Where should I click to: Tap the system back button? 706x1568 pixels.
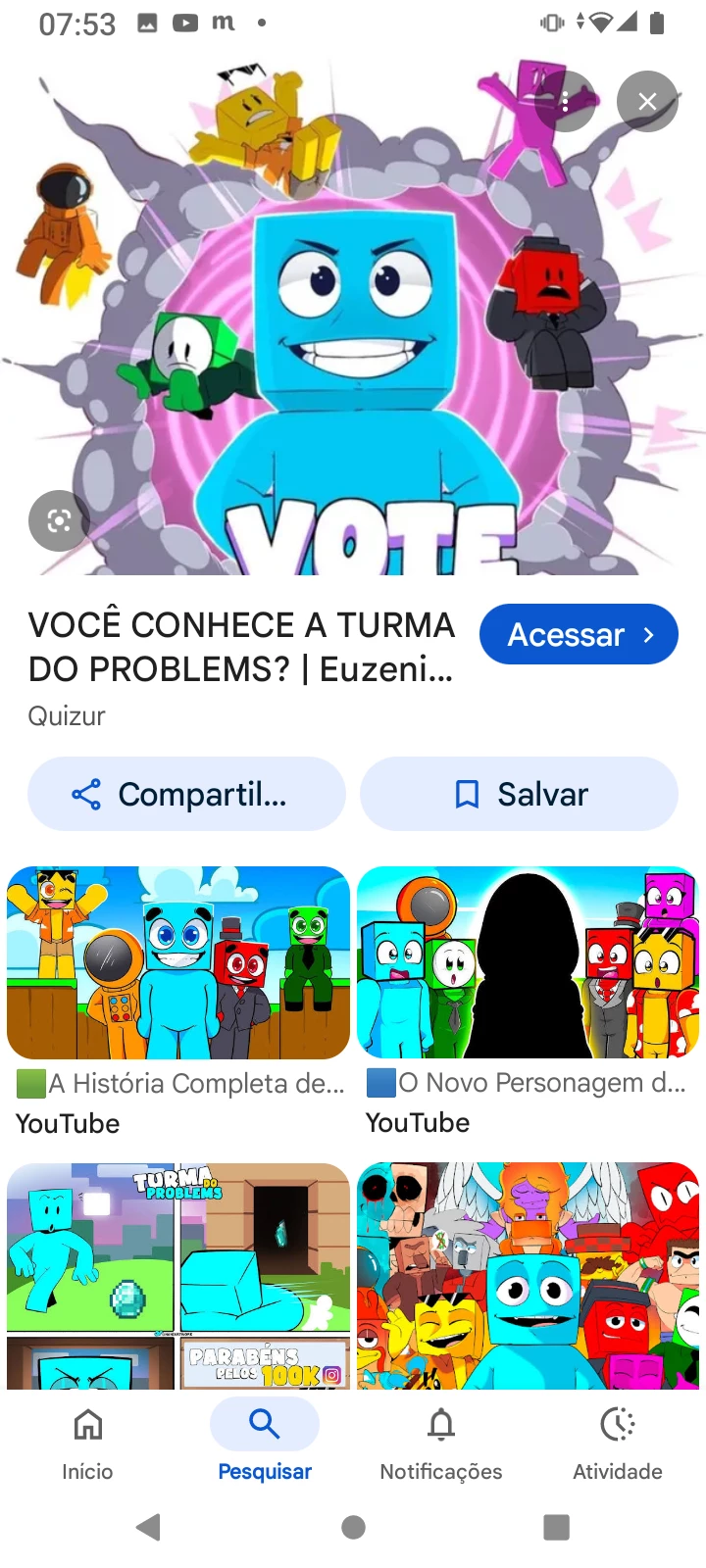149,1527
